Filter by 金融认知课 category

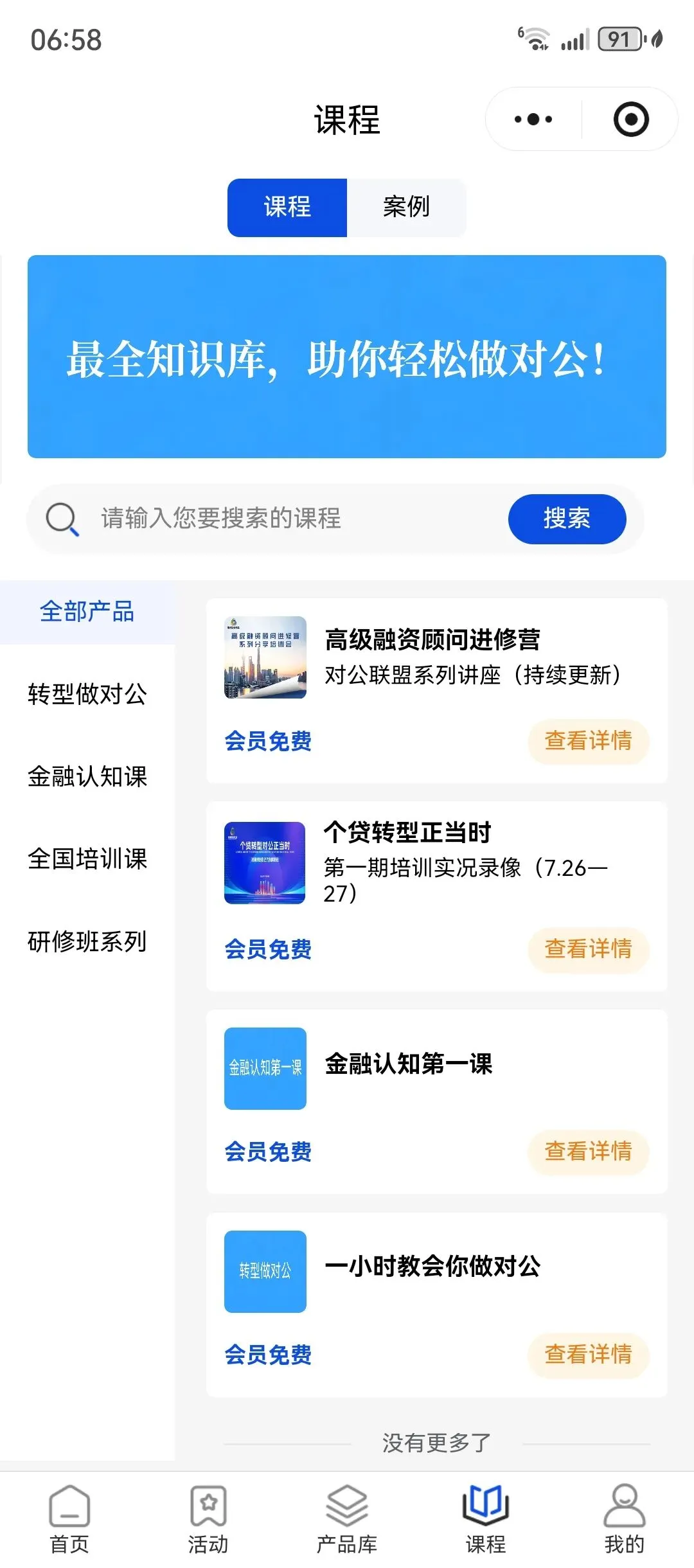[x=87, y=776]
